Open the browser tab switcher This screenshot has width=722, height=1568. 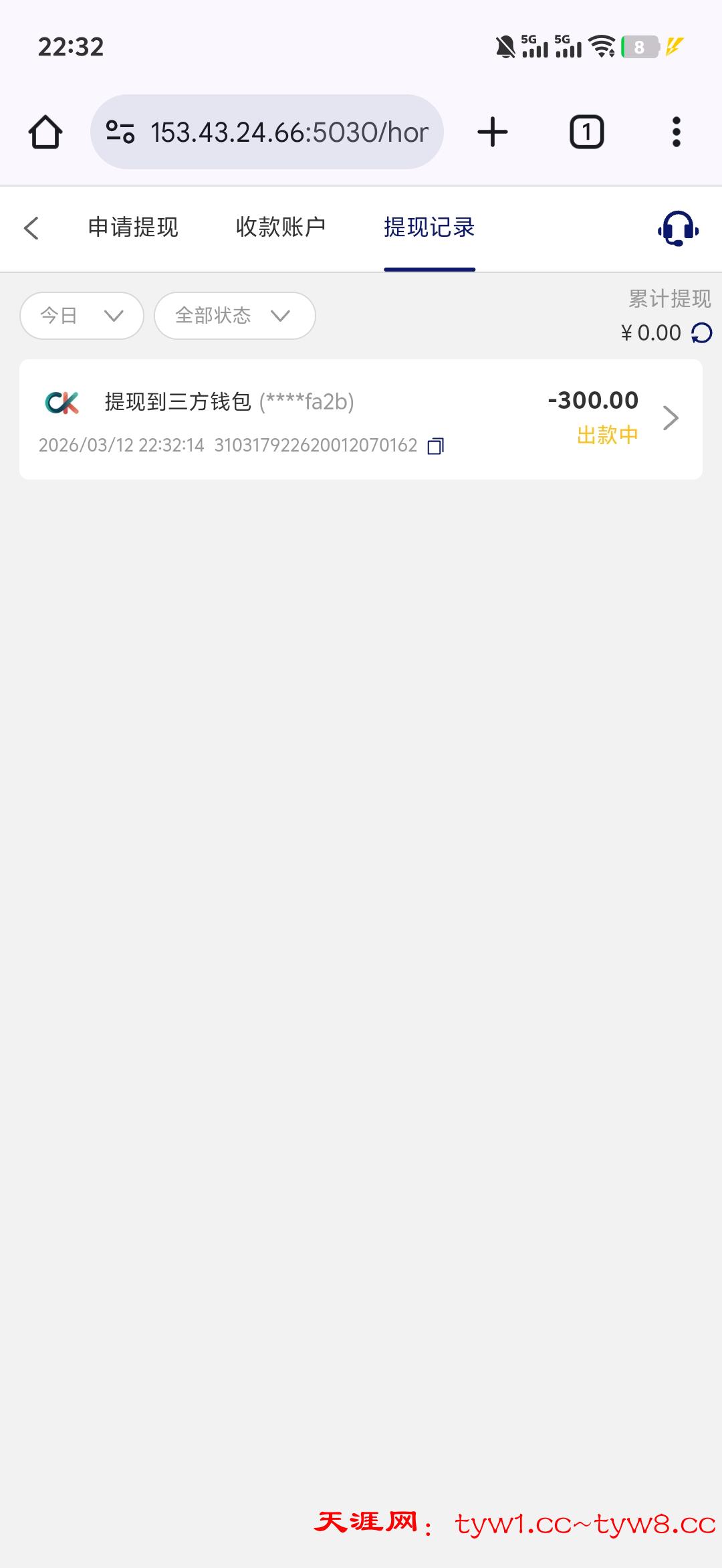[x=586, y=132]
